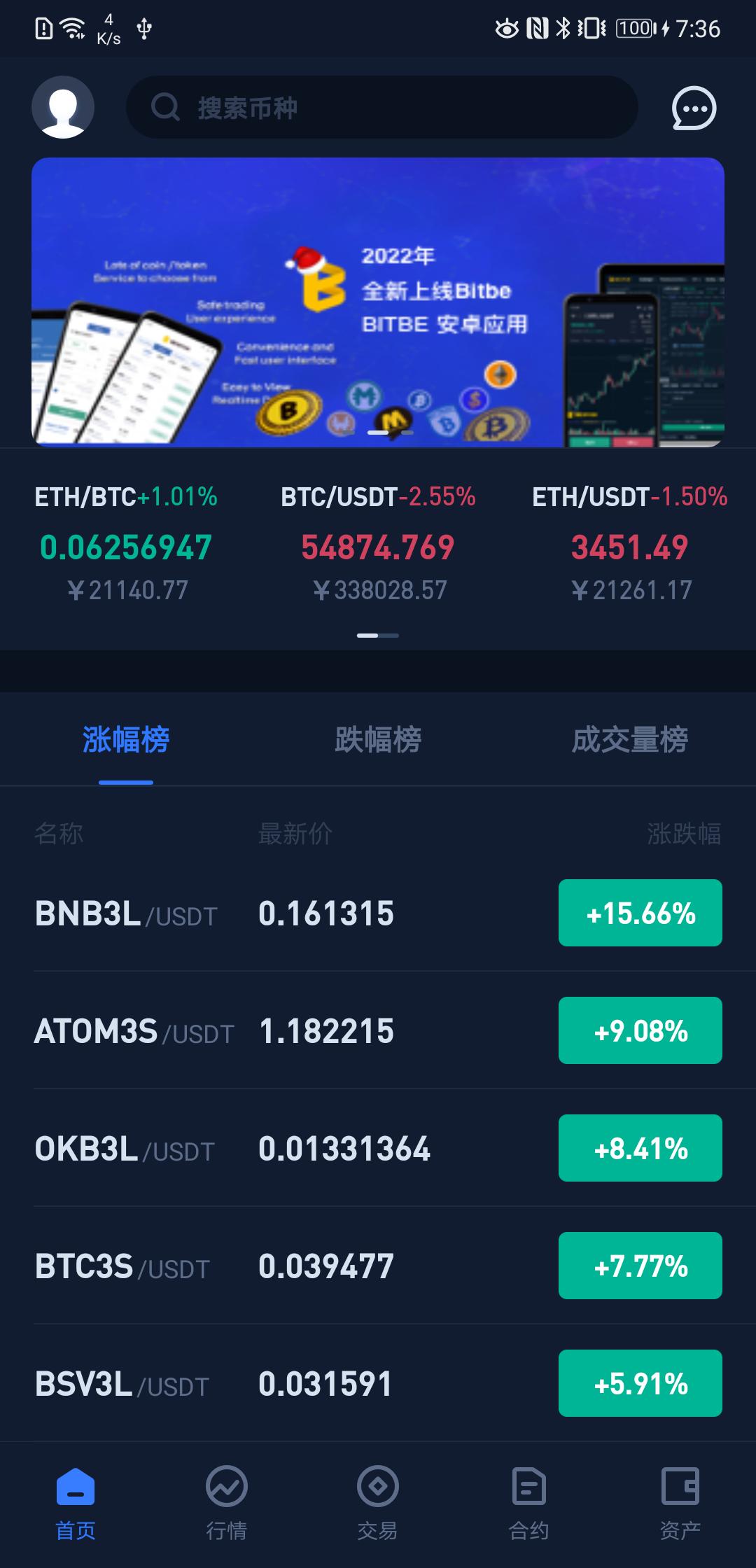The width and height of the screenshot is (756, 1568).
Task: Switch to the 成交量榜 volume tab
Action: [630, 740]
